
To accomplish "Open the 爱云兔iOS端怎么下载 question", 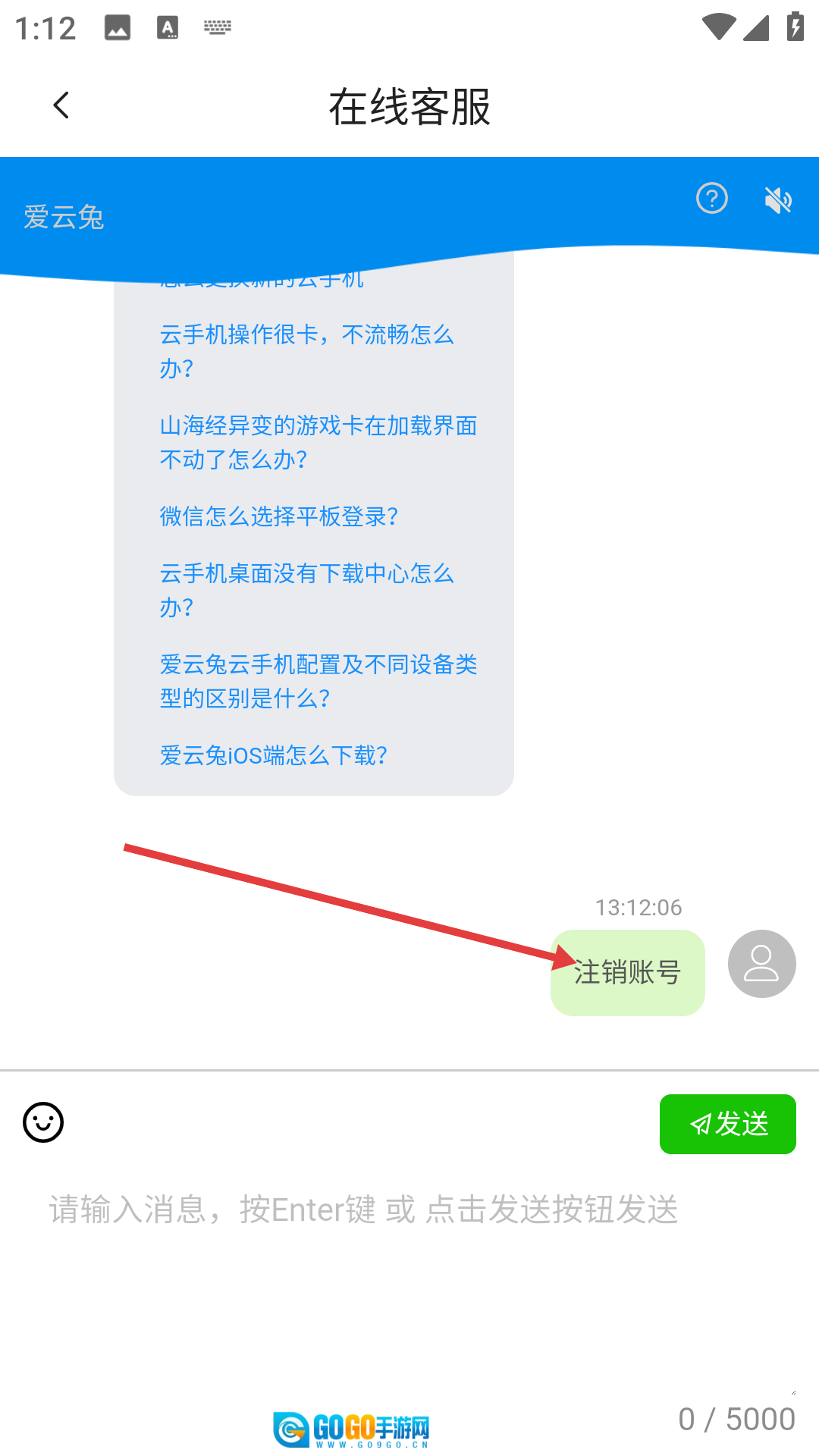I will click(273, 755).
